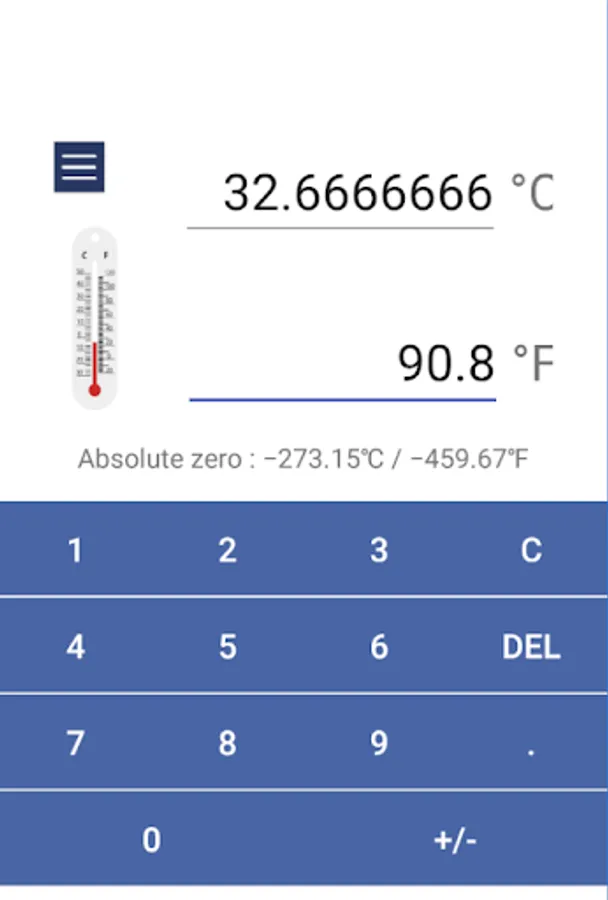Tap number 4 on the keypad
Viewport: 608px width, 900px height.
click(x=75, y=646)
